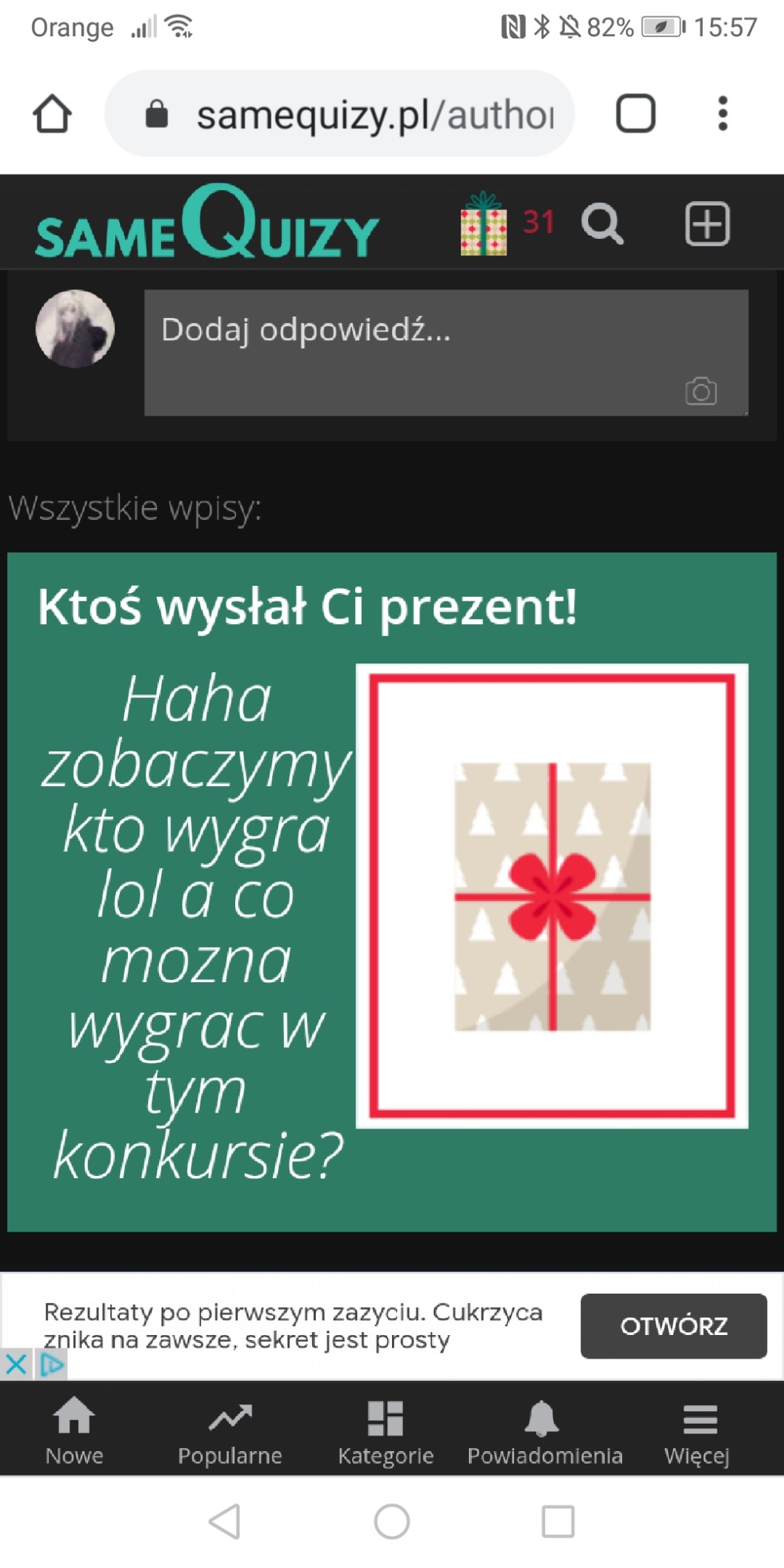The width and height of the screenshot is (784, 1568).
Task: Open the browser tabs switcher
Action: click(635, 114)
